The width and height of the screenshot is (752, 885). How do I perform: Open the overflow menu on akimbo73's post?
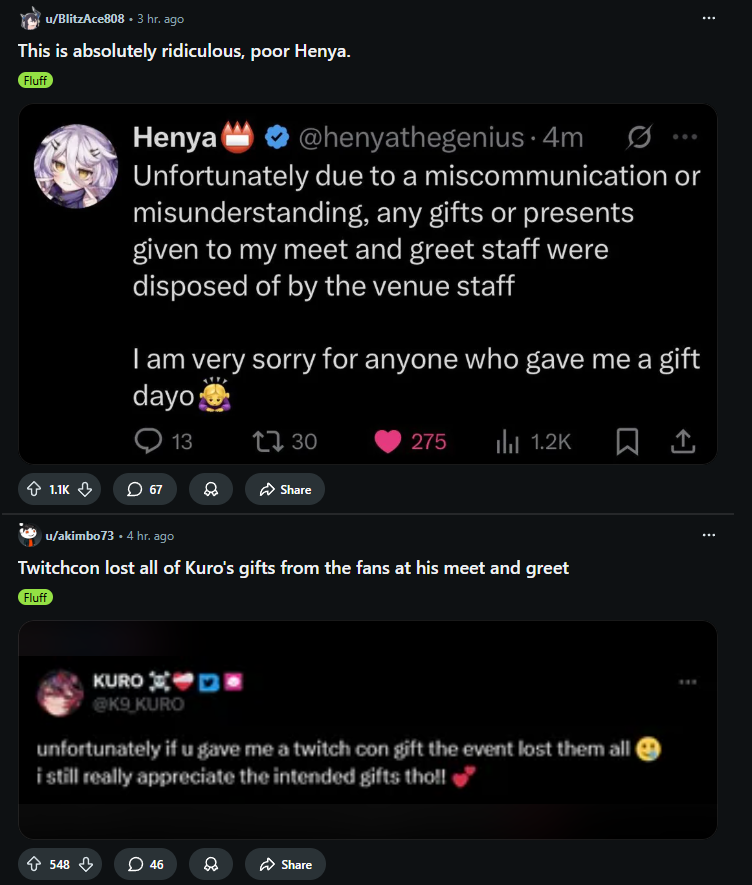point(709,536)
